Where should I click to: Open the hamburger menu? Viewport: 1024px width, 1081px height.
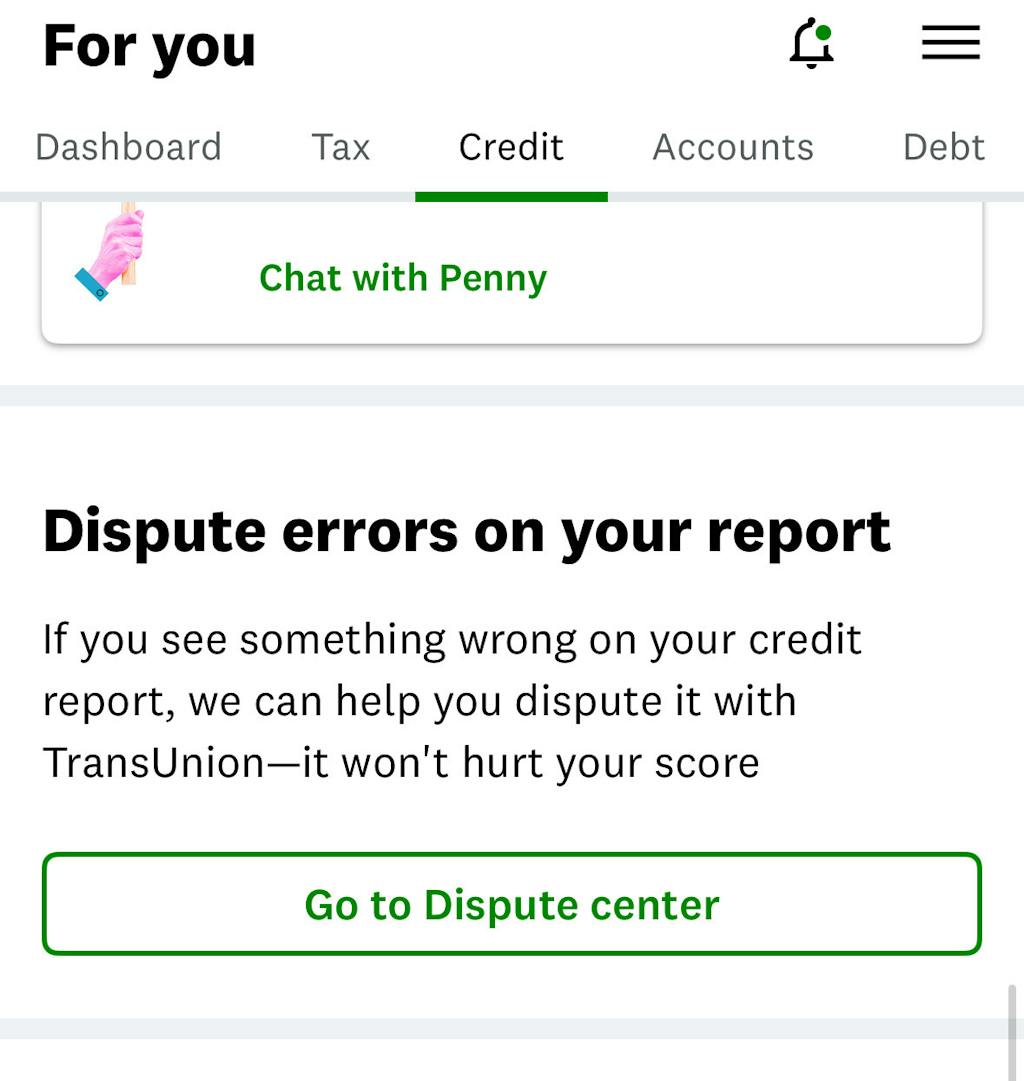[x=950, y=43]
